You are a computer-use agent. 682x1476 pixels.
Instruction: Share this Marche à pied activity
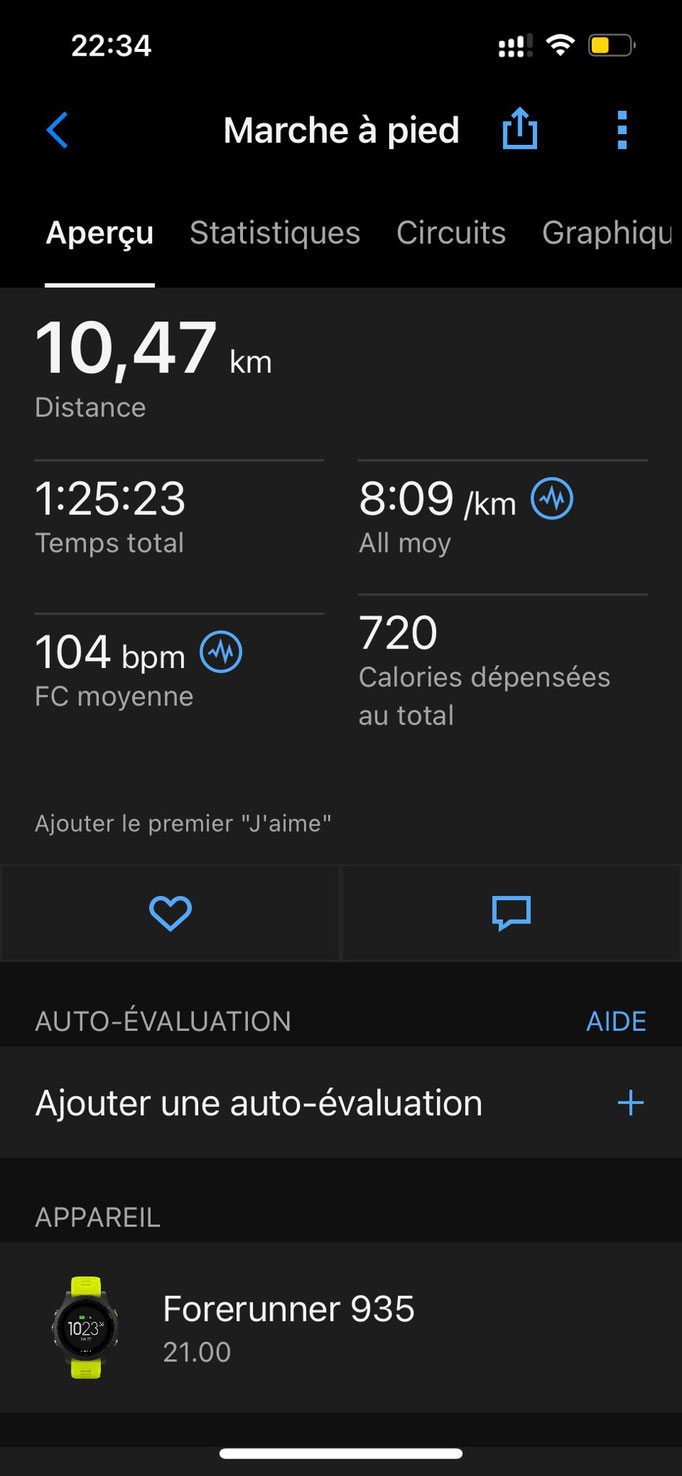(520, 129)
